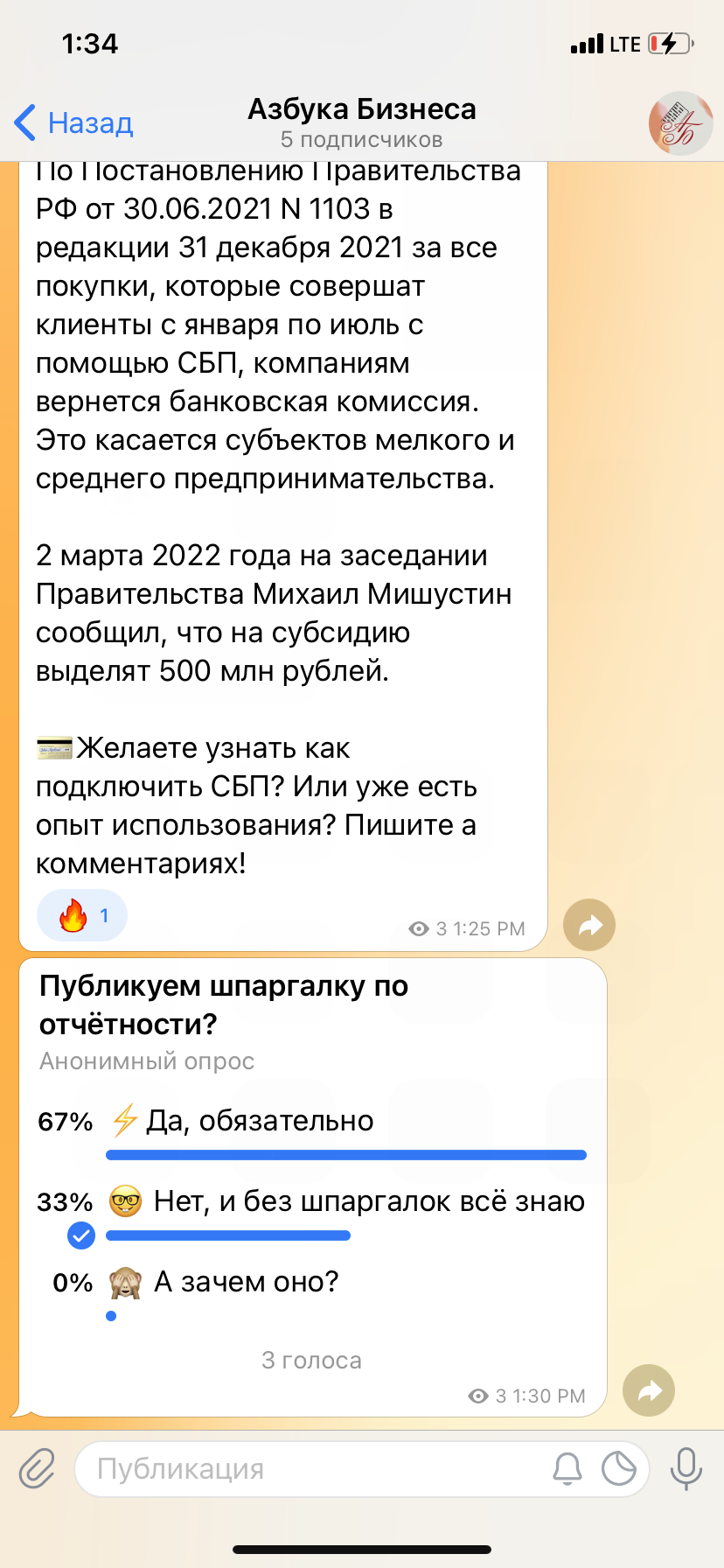Image resolution: width=724 pixels, height=1568 pixels.
Task: Select poll option А зачем оно?
Action: (246, 1282)
